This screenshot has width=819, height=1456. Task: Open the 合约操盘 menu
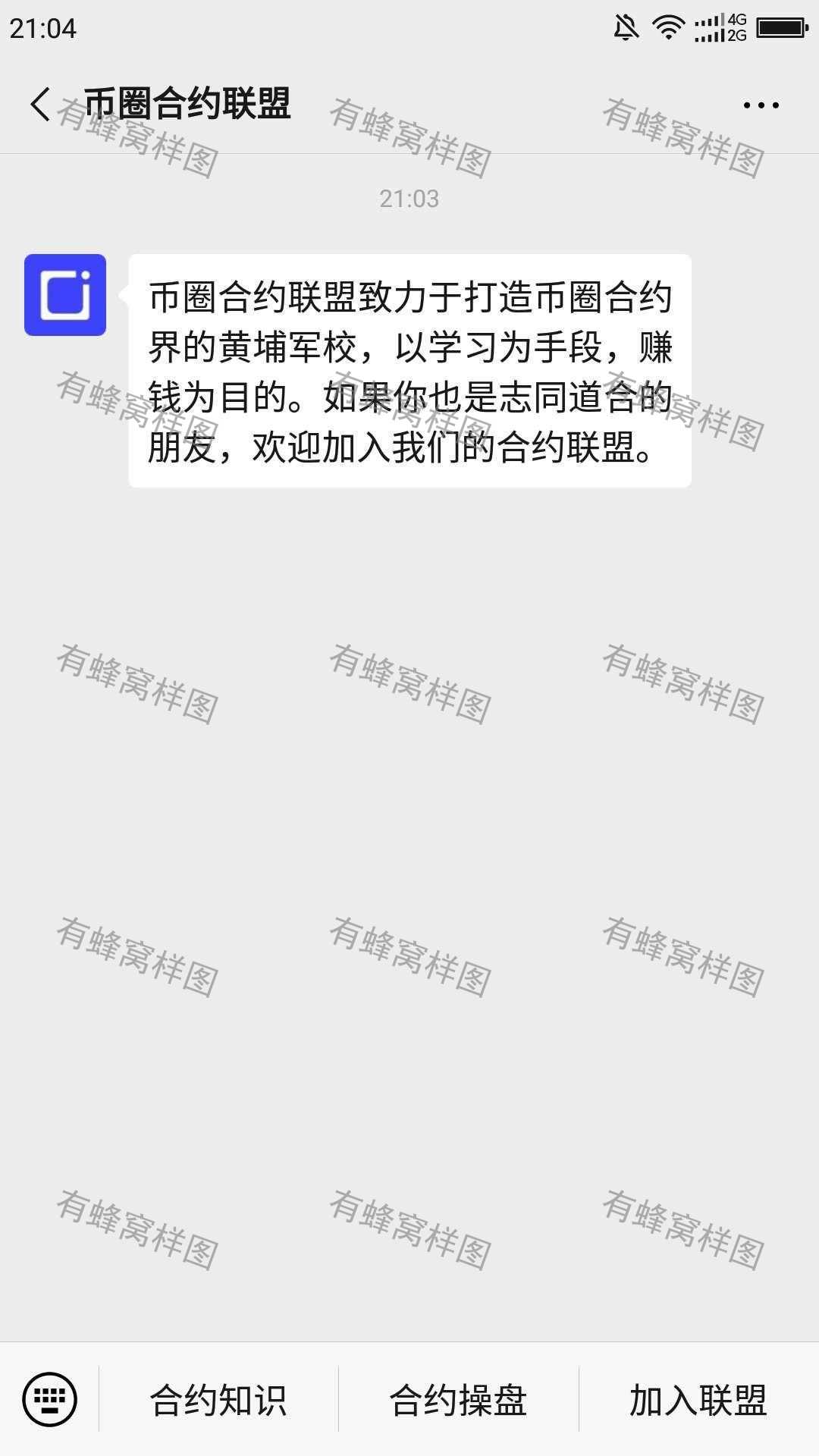(458, 1400)
